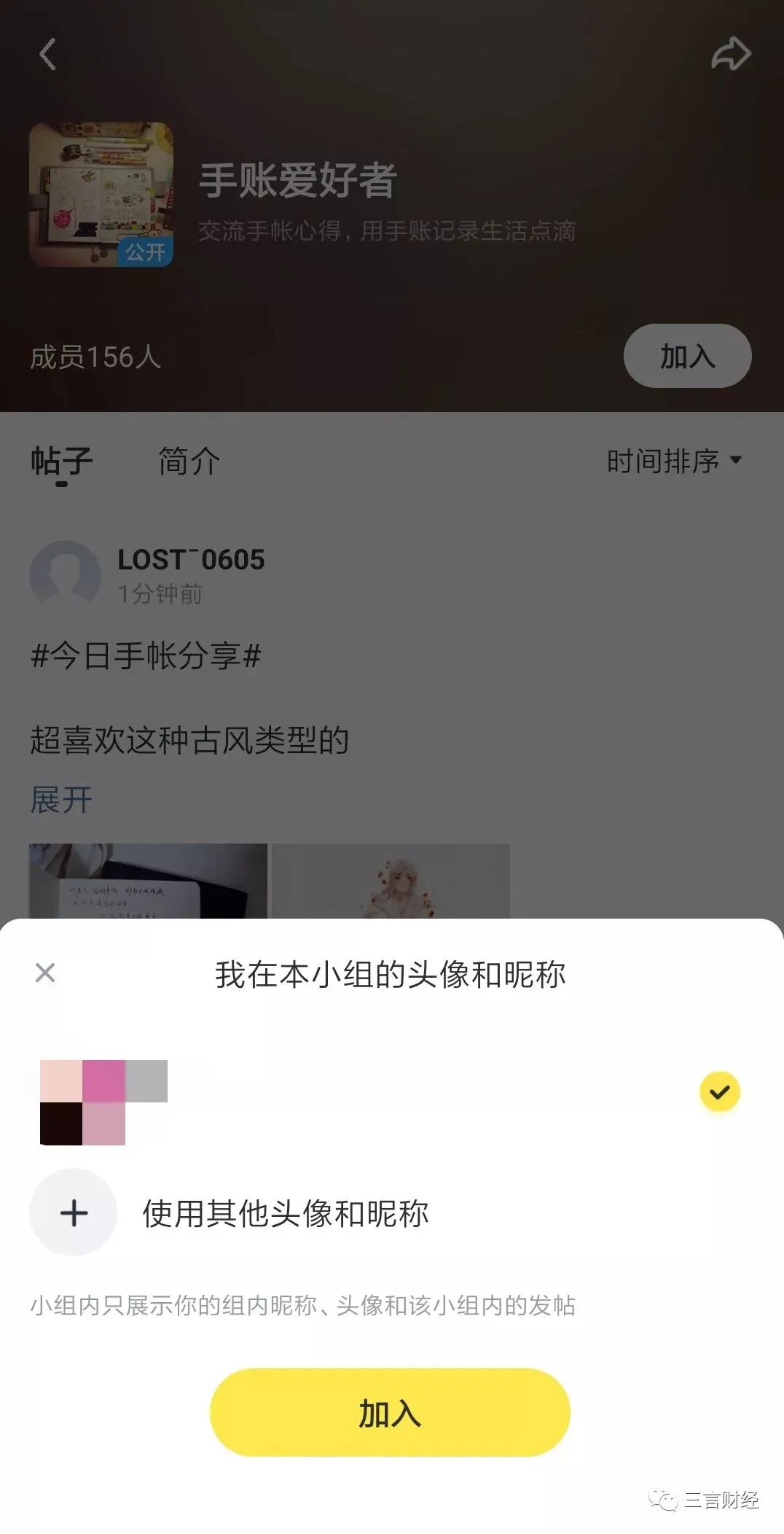Choose 使用其他头像和昵称 option
This screenshot has height=1534, width=784.
click(284, 1213)
